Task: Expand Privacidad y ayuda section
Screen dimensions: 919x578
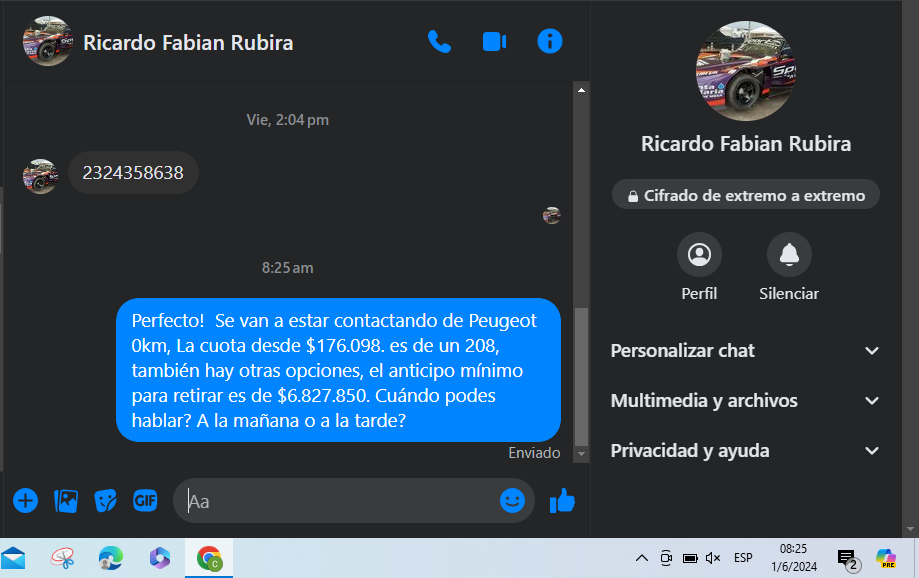Action: point(745,451)
